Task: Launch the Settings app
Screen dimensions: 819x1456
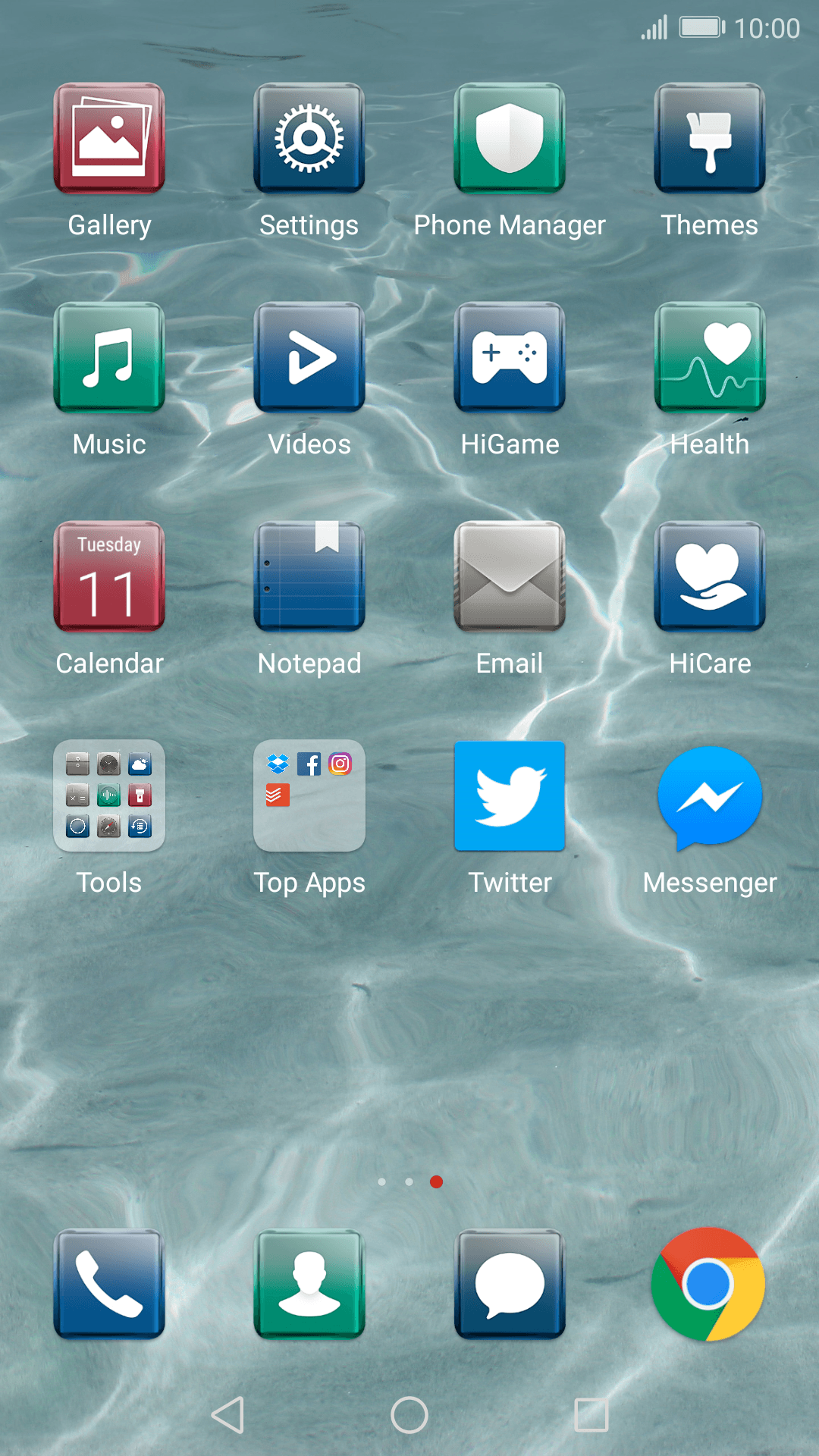Action: point(309,138)
